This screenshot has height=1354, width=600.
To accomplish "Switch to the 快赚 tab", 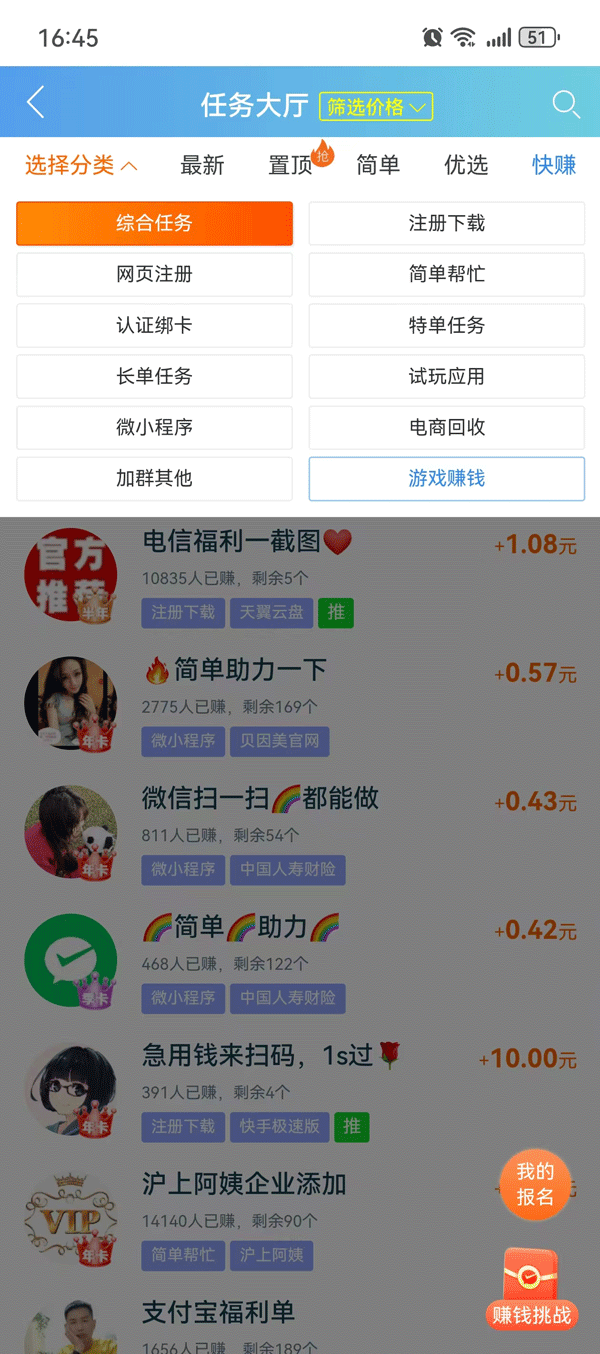I will 554,165.
